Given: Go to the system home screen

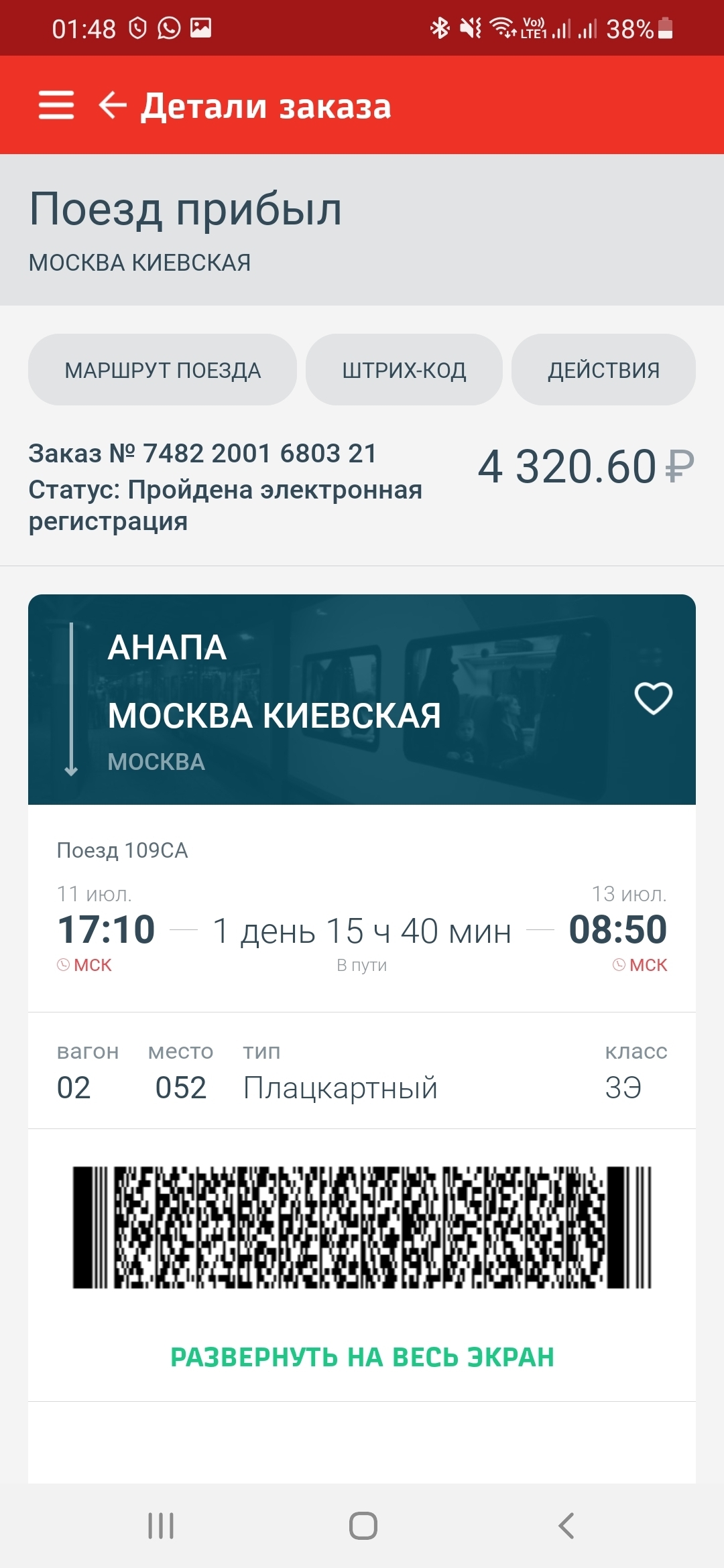Looking at the screenshot, I should pos(363,1526).
